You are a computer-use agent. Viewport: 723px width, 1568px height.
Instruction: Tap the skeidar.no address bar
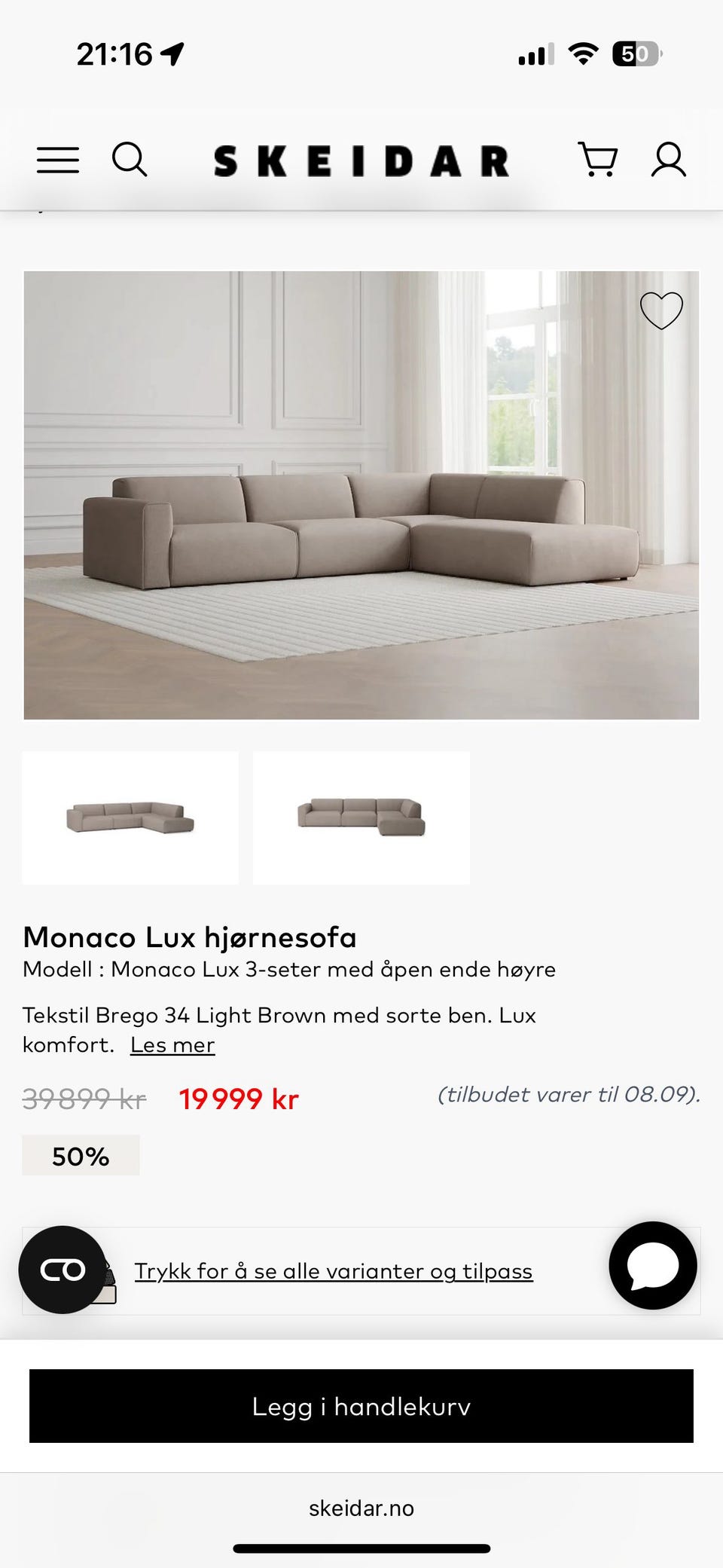[361, 1508]
